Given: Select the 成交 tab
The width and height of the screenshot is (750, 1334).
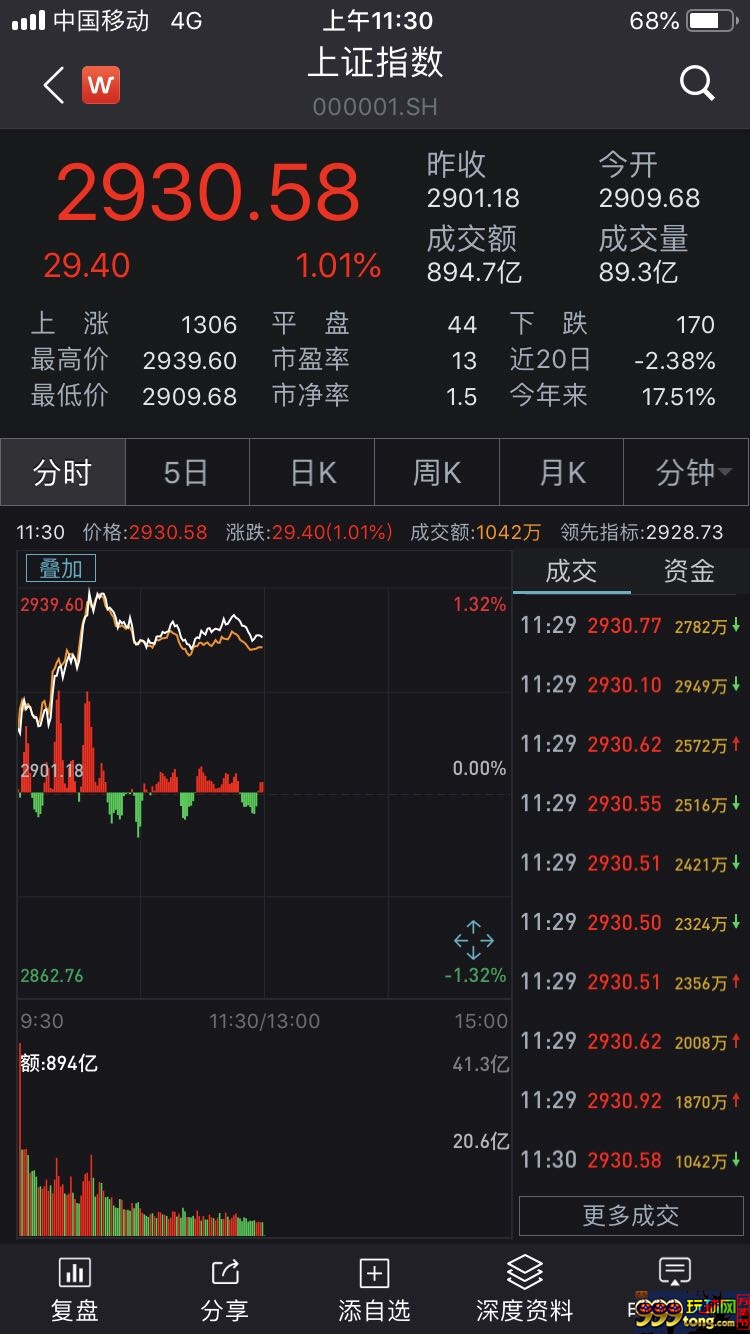Looking at the screenshot, I should click(x=571, y=571).
